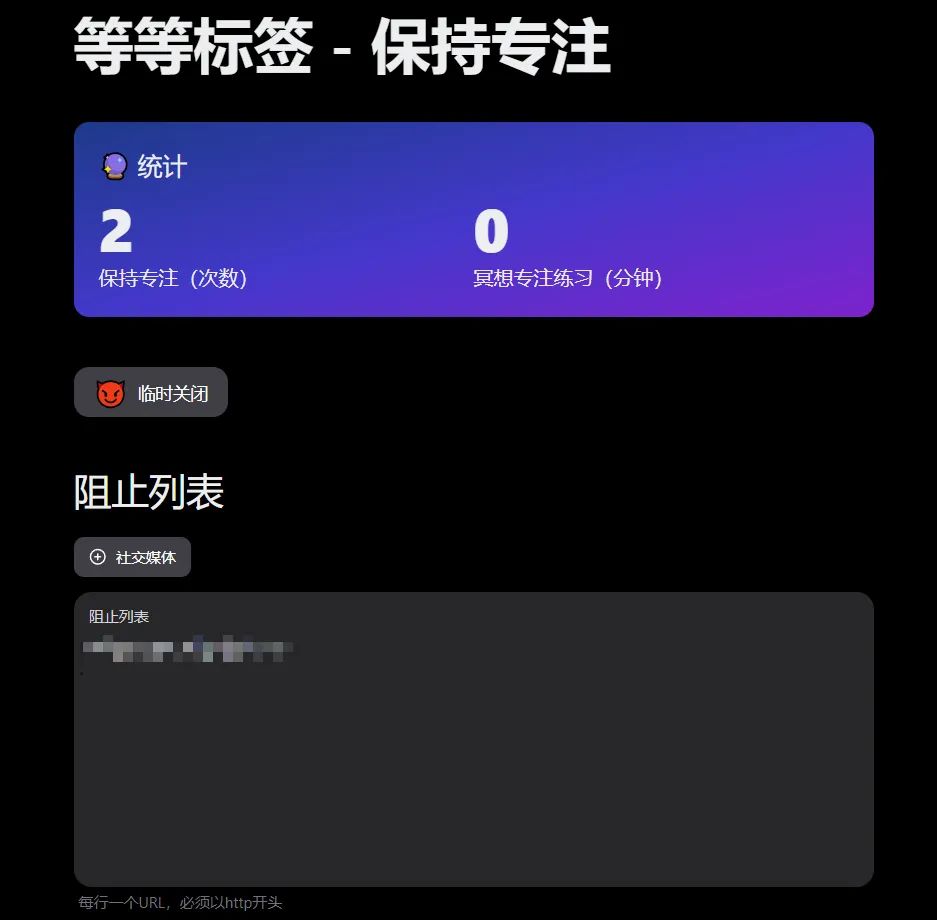Add 社交媒体 to the block list
This screenshot has height=920, width=937.
pyautogui.click(x=132, y=557)
